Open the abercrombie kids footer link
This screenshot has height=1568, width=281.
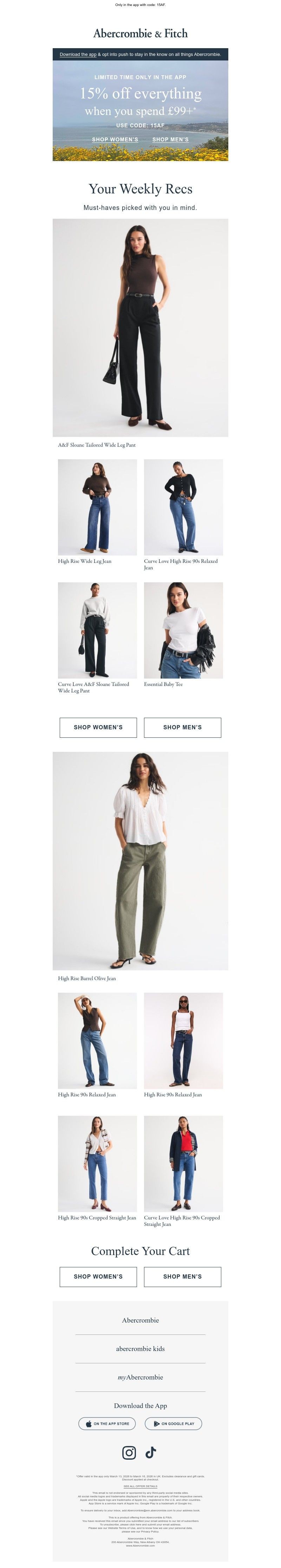[140, 1348]
